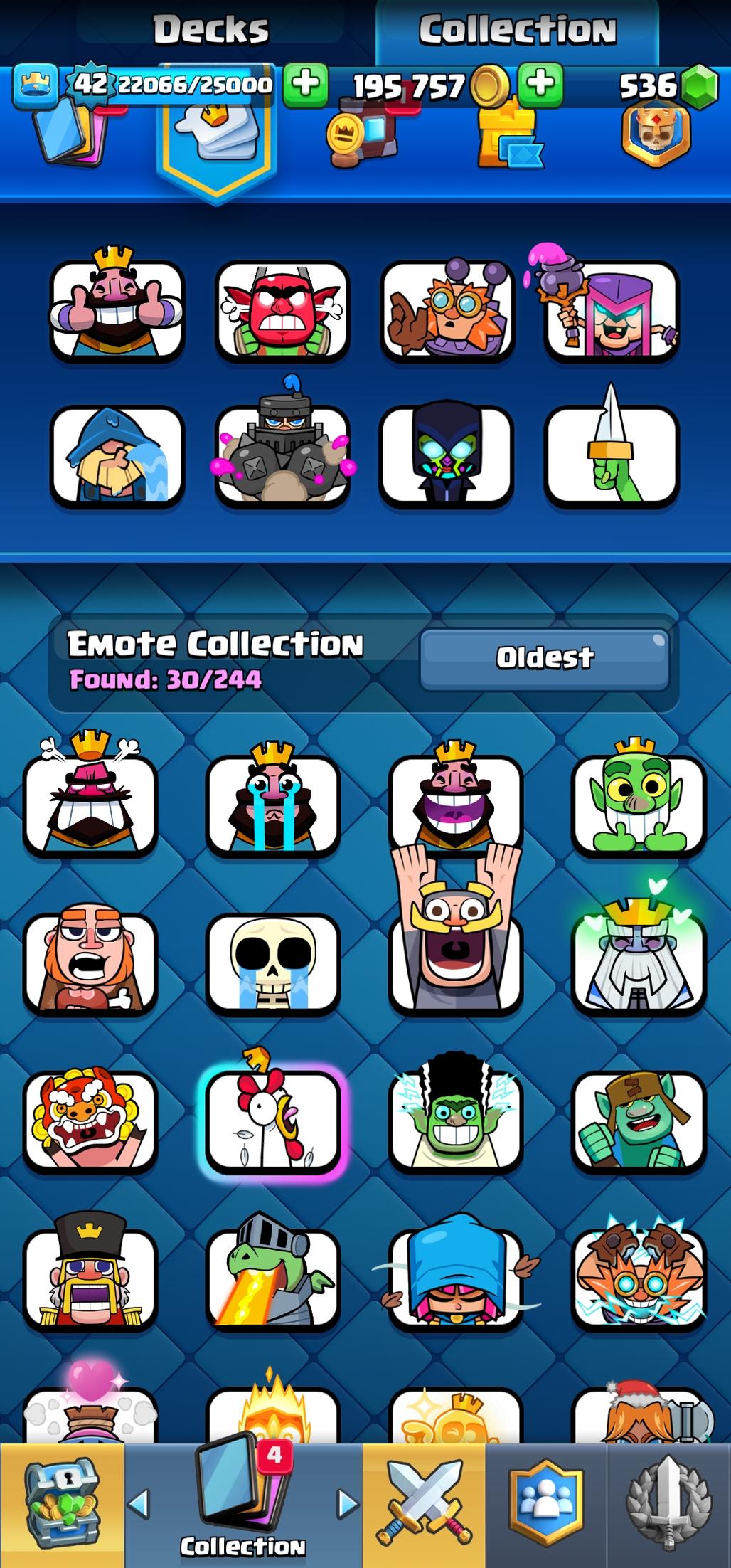
Task: Add more gold with the plus button
Action: pos(540,85)
